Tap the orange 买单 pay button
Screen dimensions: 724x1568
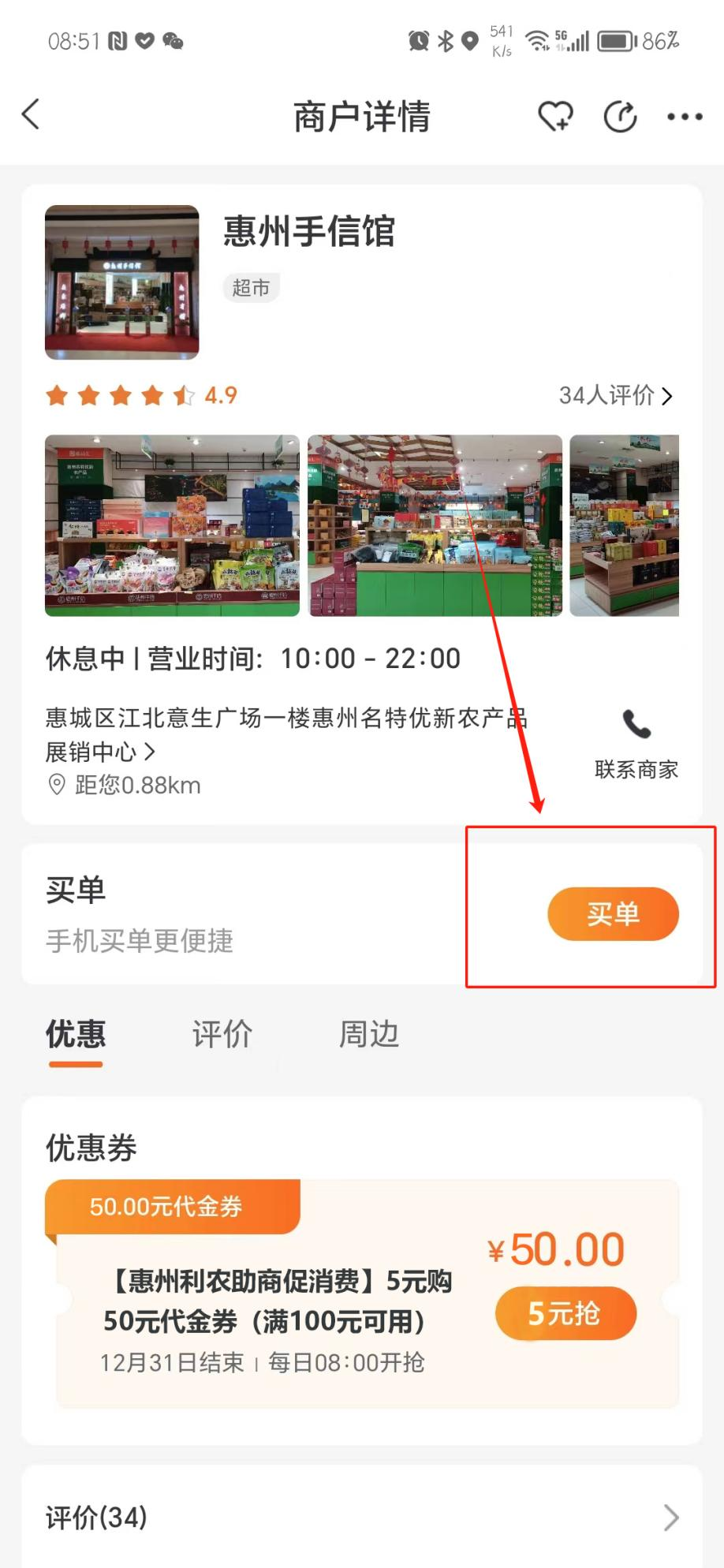pos(613,914)
